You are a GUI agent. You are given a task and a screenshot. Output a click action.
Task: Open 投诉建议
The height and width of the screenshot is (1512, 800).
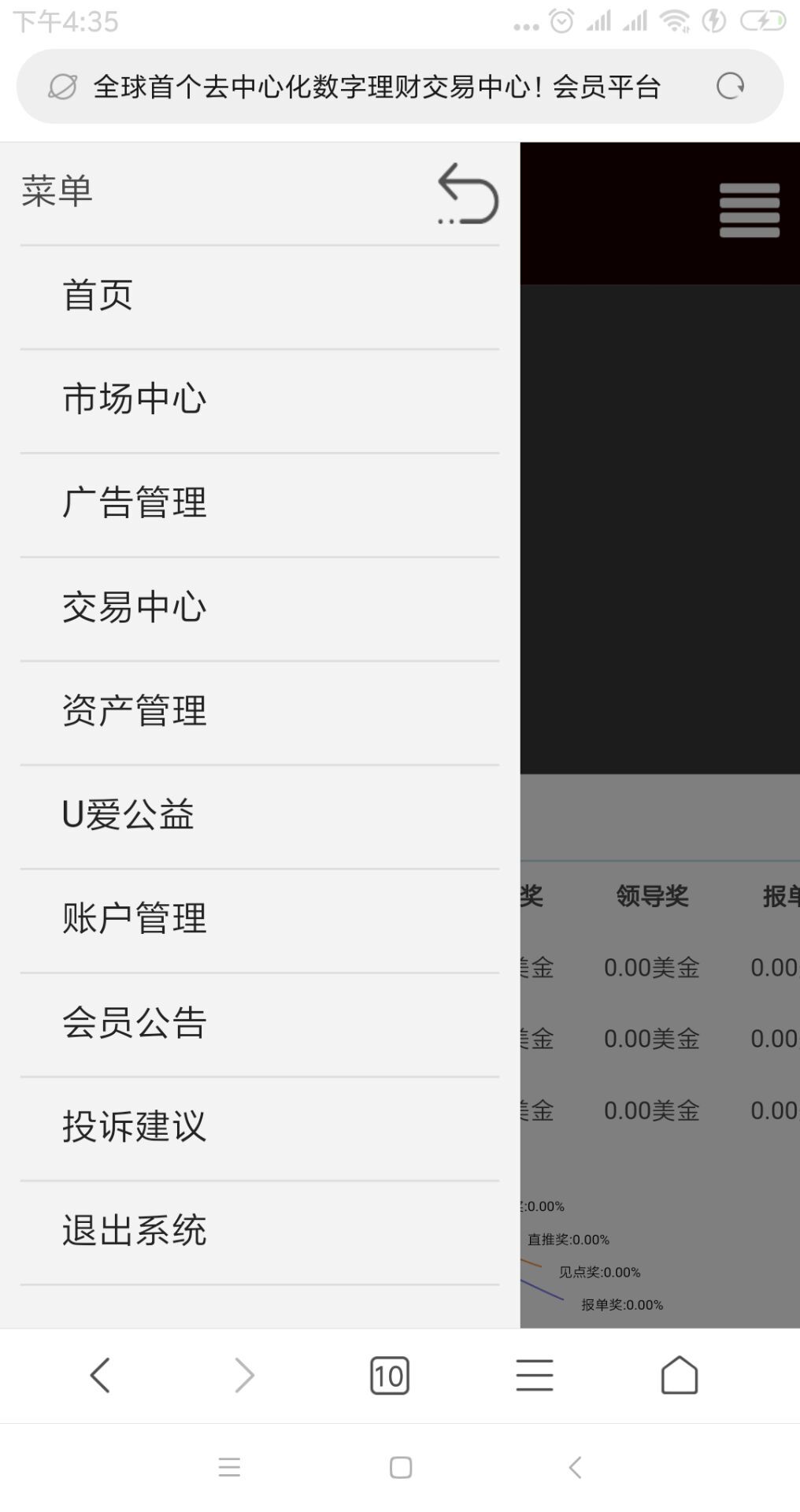pos(260,1128)
